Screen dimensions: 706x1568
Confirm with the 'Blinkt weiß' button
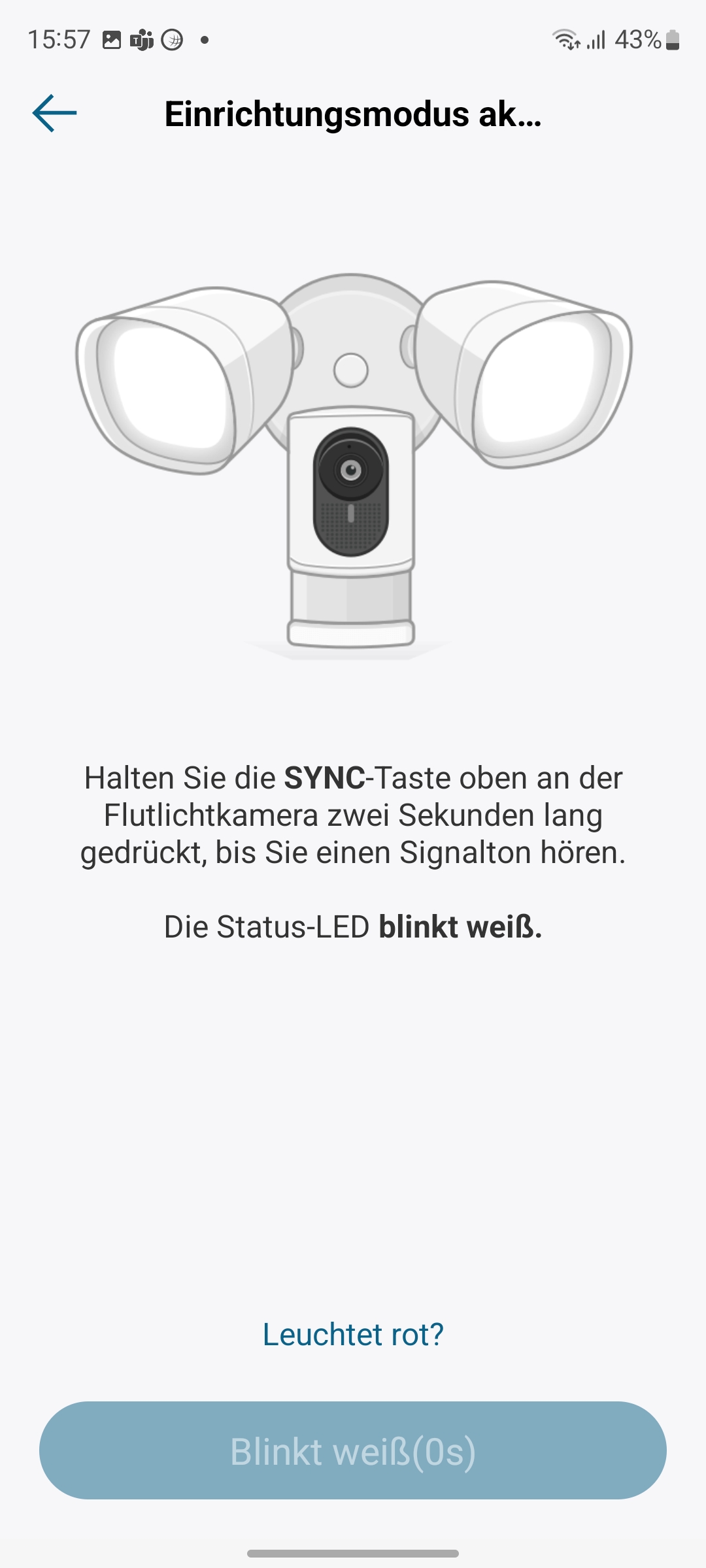point(353,1451)
